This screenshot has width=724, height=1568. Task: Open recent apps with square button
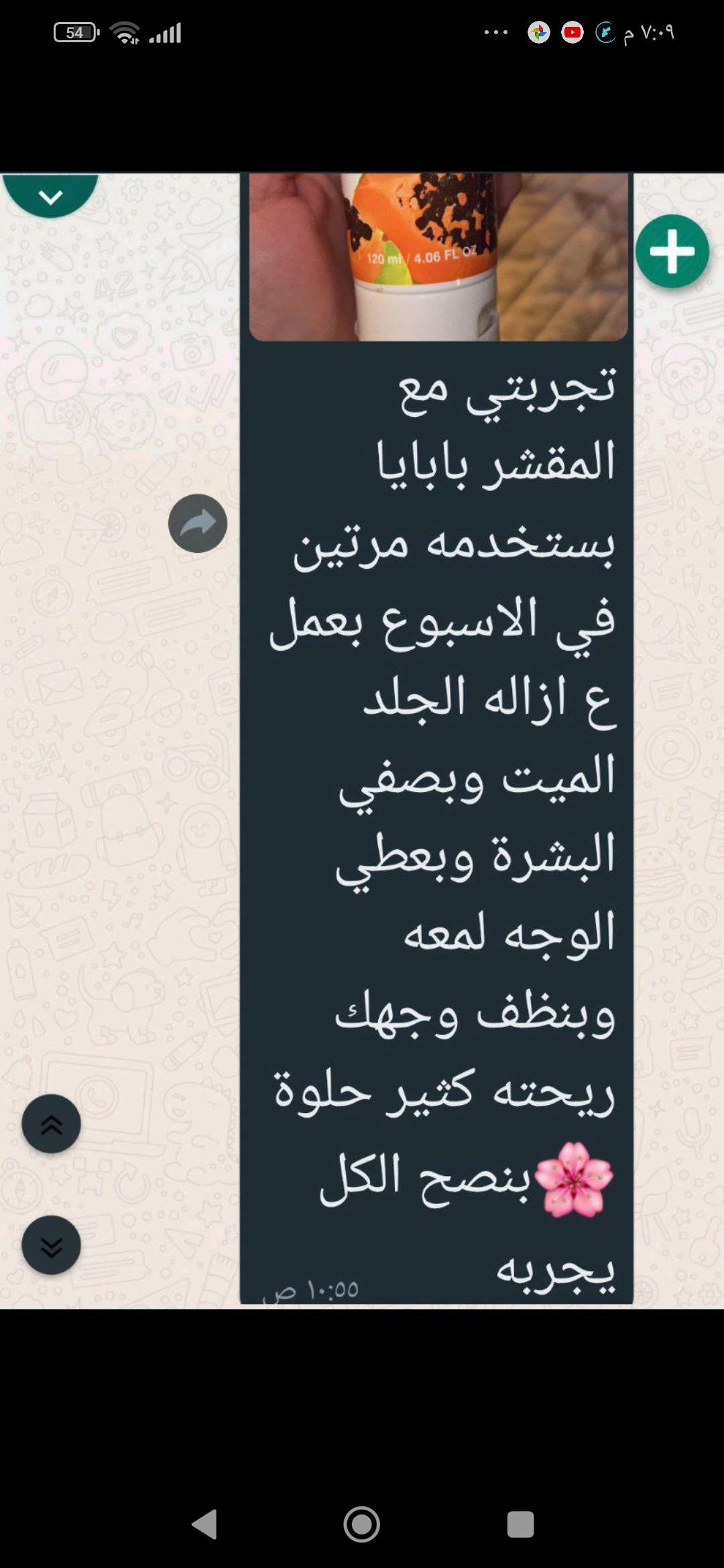click(x=520, y=1524)
